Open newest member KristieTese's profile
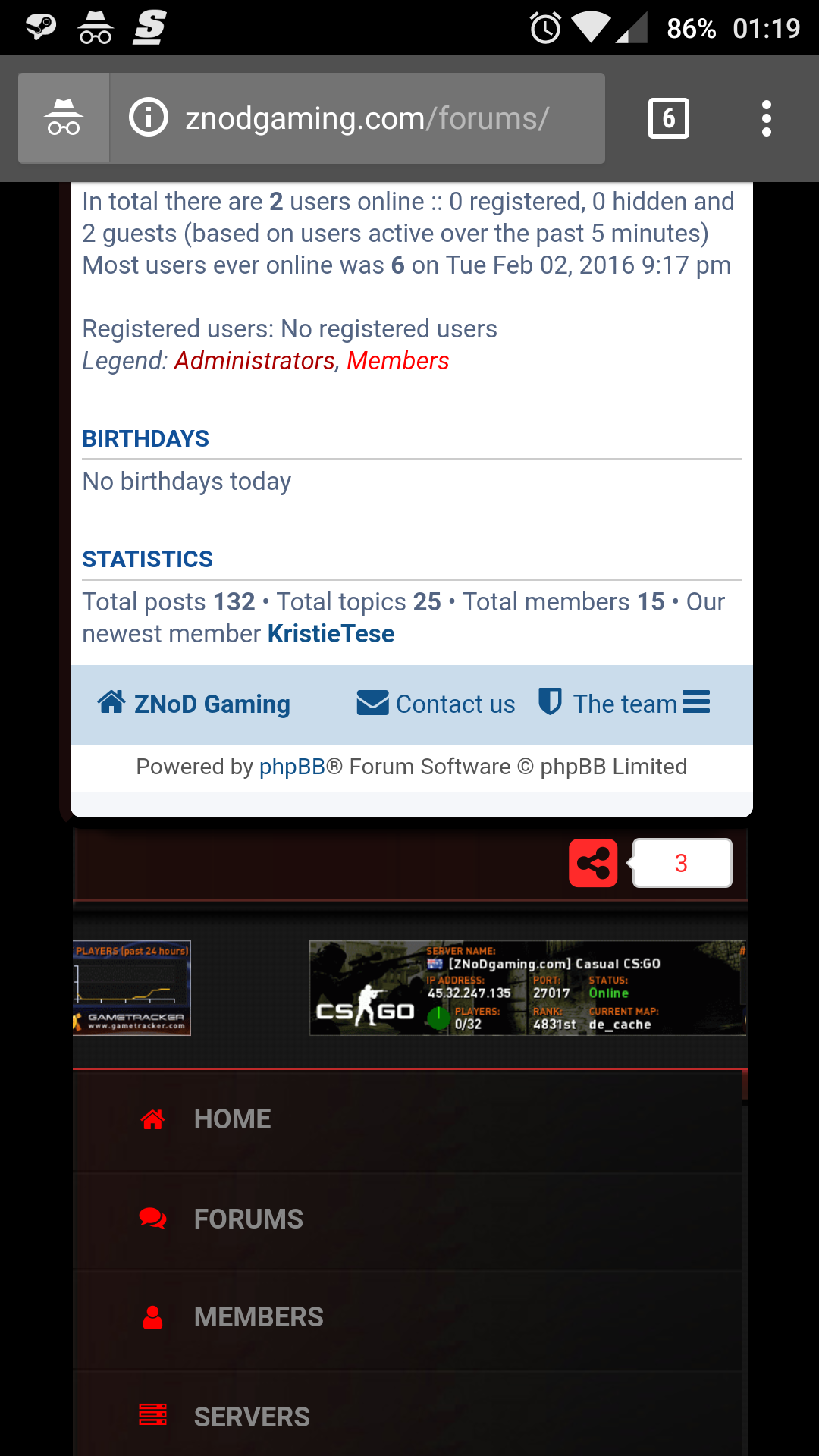This screenshot has width=819, height=1456. point(331,634)
